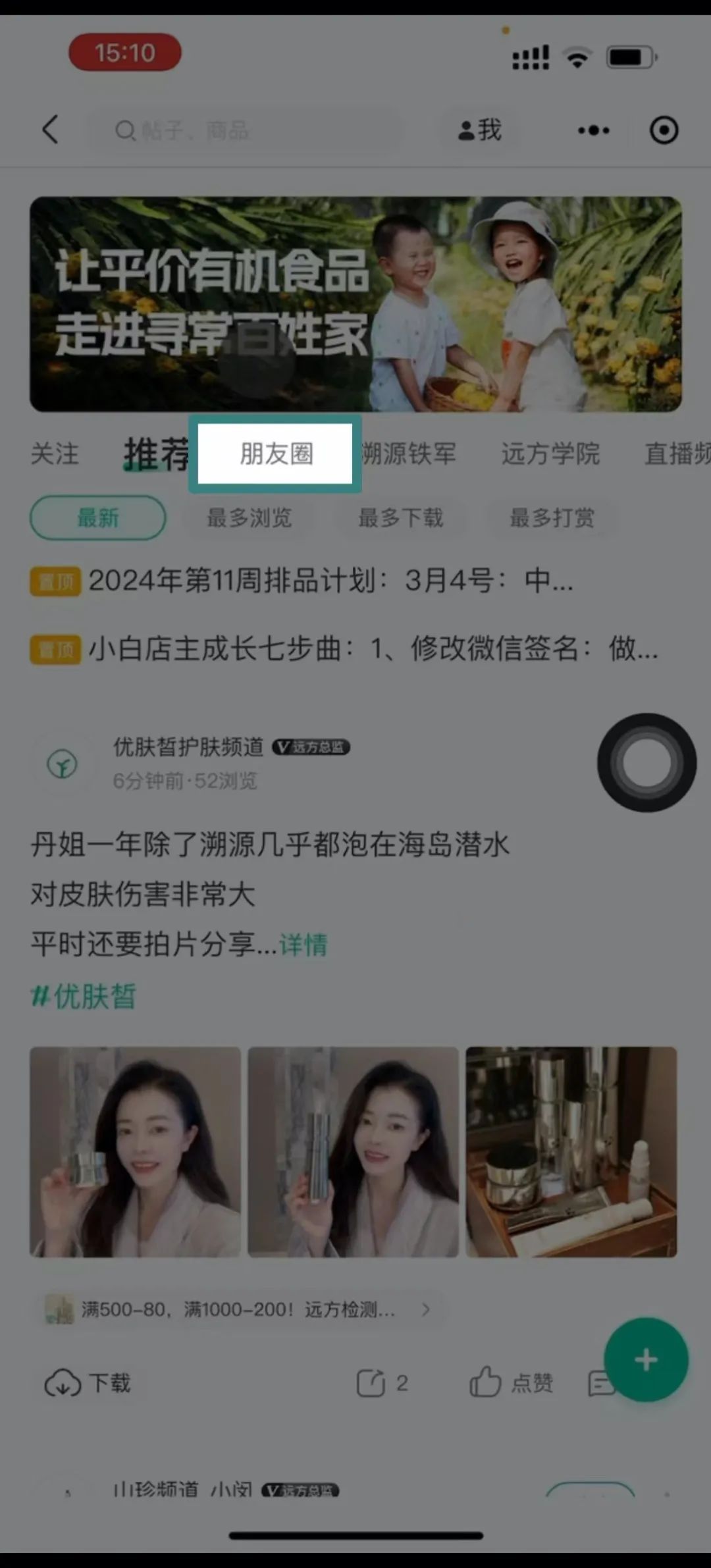Open the 帖子、商品 search box

[244, 130]
